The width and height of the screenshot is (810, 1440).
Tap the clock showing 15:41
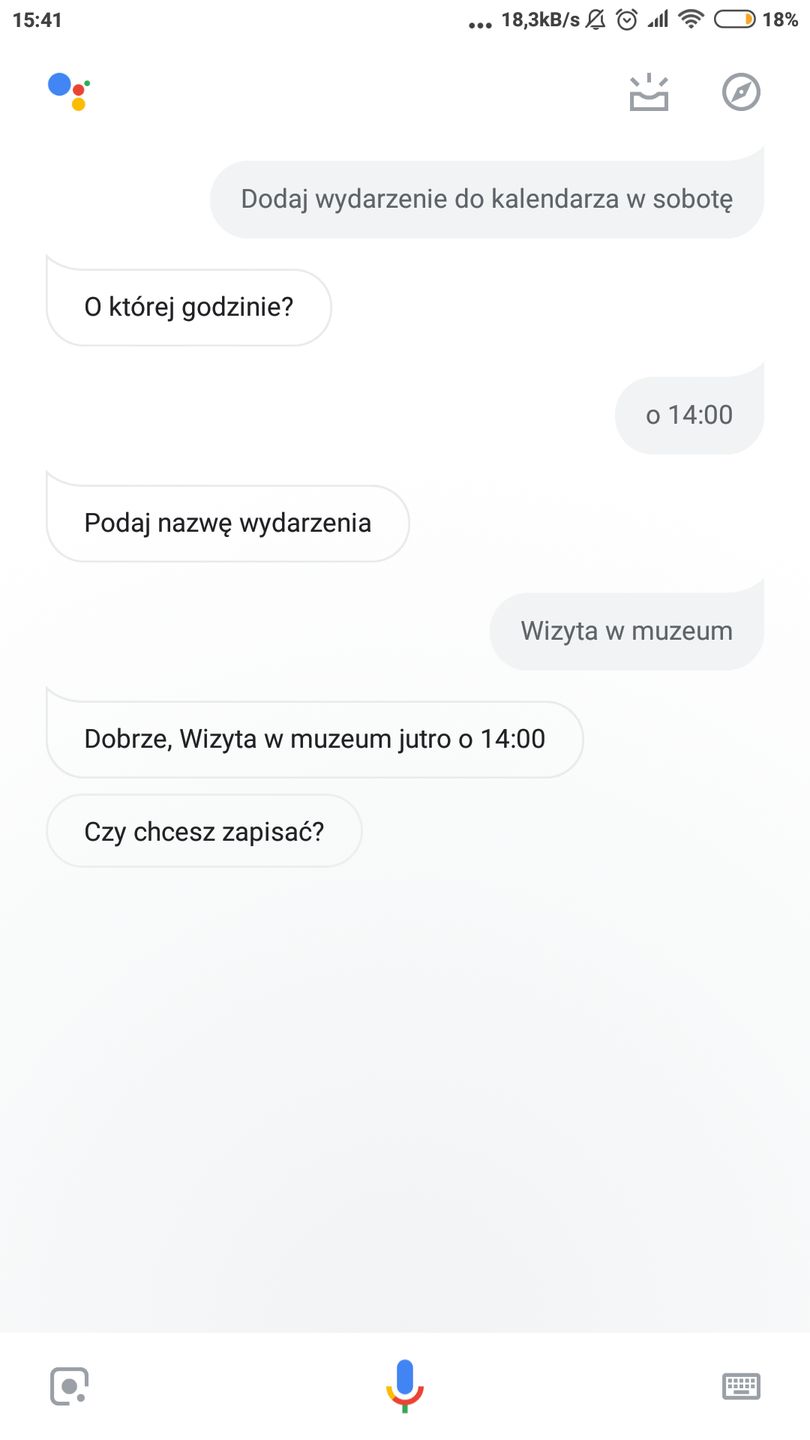click(x=37, y=18)
